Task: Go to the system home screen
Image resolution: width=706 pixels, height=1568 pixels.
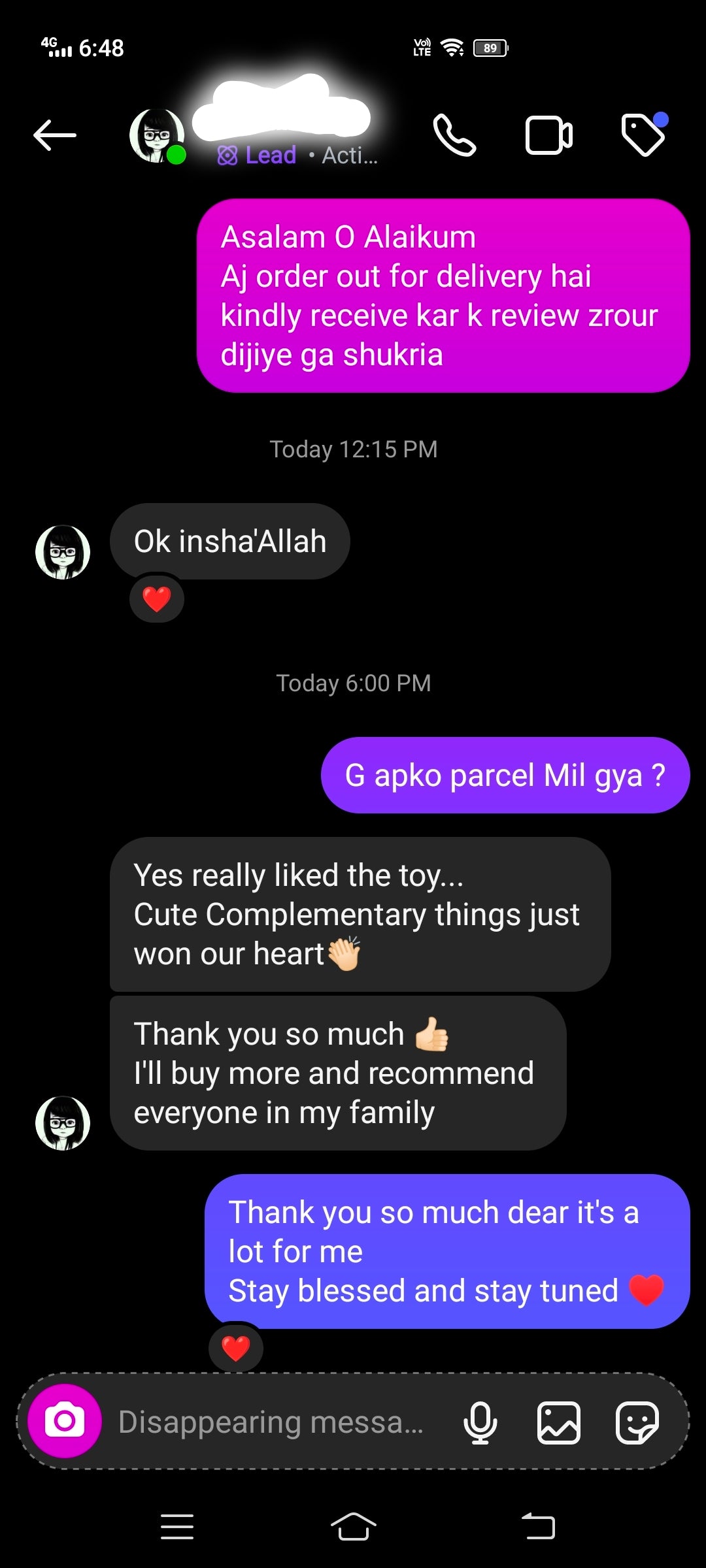Action: tap(353, 1527)
